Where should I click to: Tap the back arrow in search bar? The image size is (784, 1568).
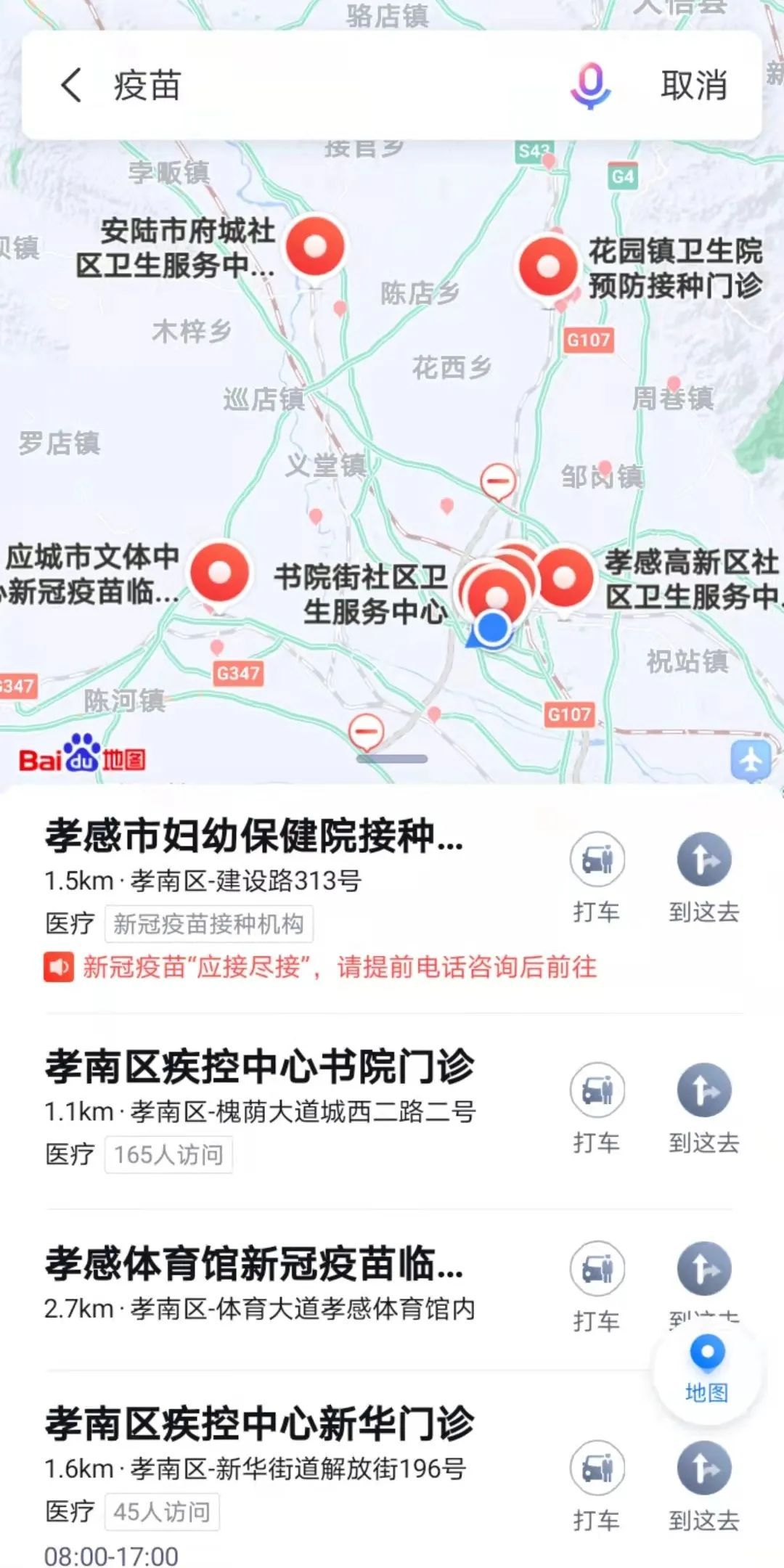click(71, 86)
